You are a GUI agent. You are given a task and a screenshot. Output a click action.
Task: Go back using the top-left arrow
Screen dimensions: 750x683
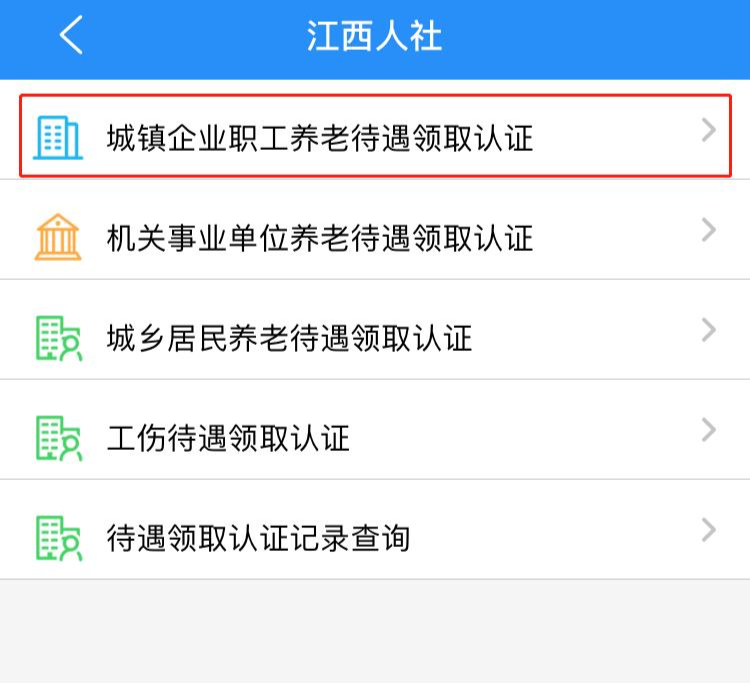(70, 36)
